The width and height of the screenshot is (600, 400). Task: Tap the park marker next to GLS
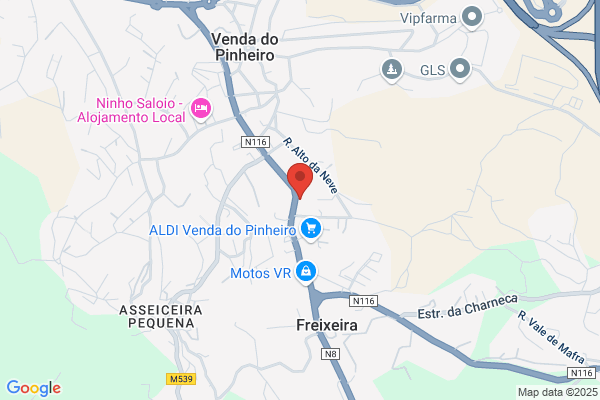point(392,70)
